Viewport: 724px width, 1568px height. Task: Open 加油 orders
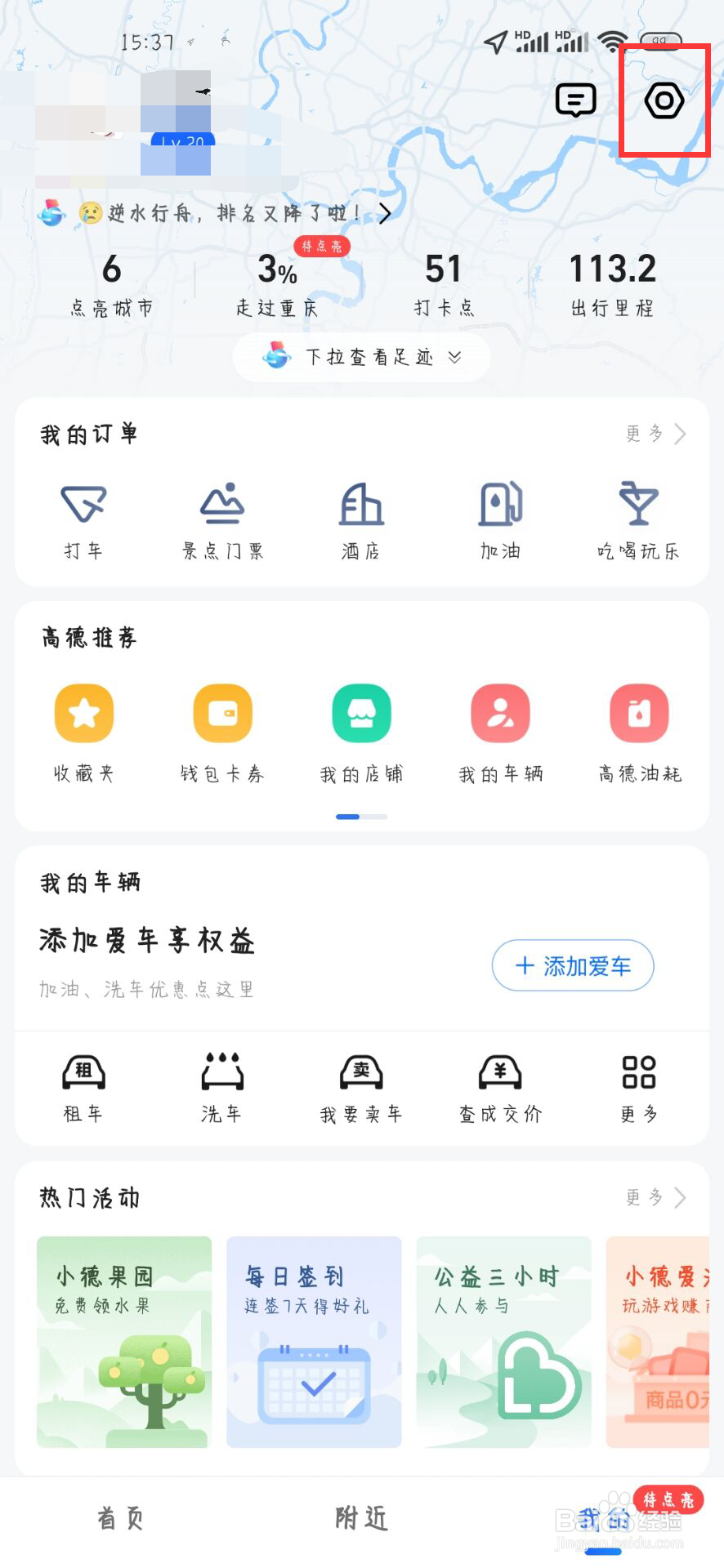[500, 520]
